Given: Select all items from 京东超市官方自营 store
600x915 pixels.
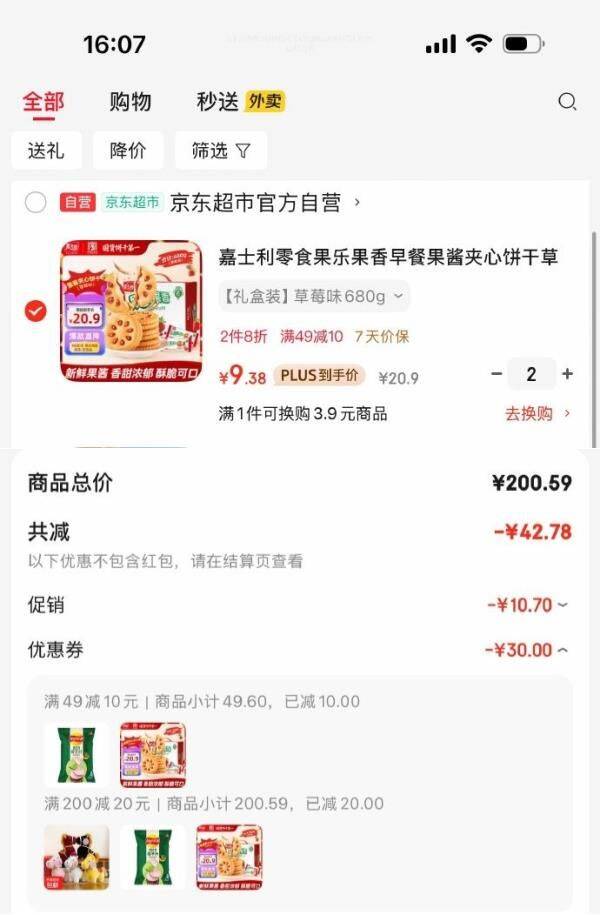Looking at the screenshot, I should 36,203.
